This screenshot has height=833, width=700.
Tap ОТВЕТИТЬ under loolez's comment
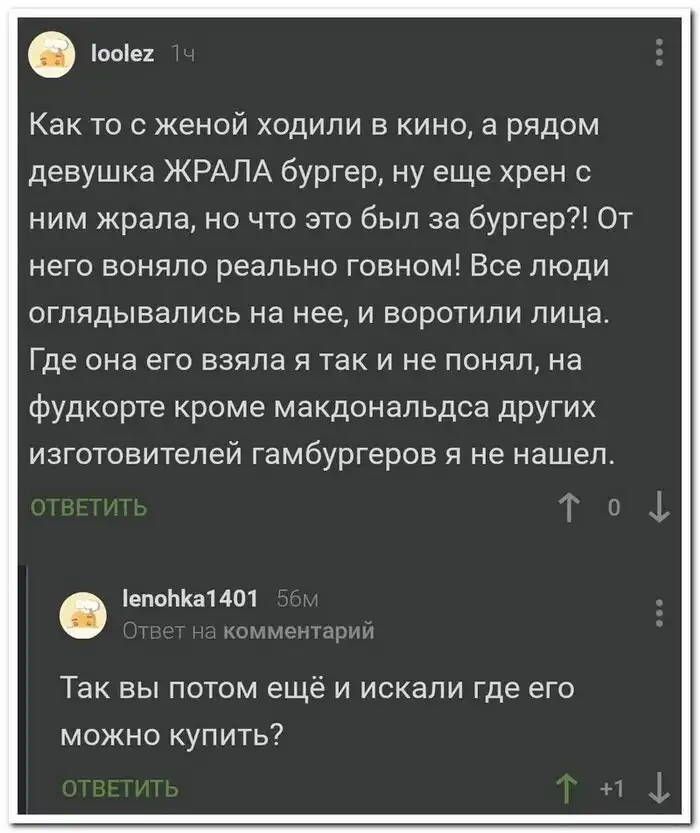(x=90, y=509)
